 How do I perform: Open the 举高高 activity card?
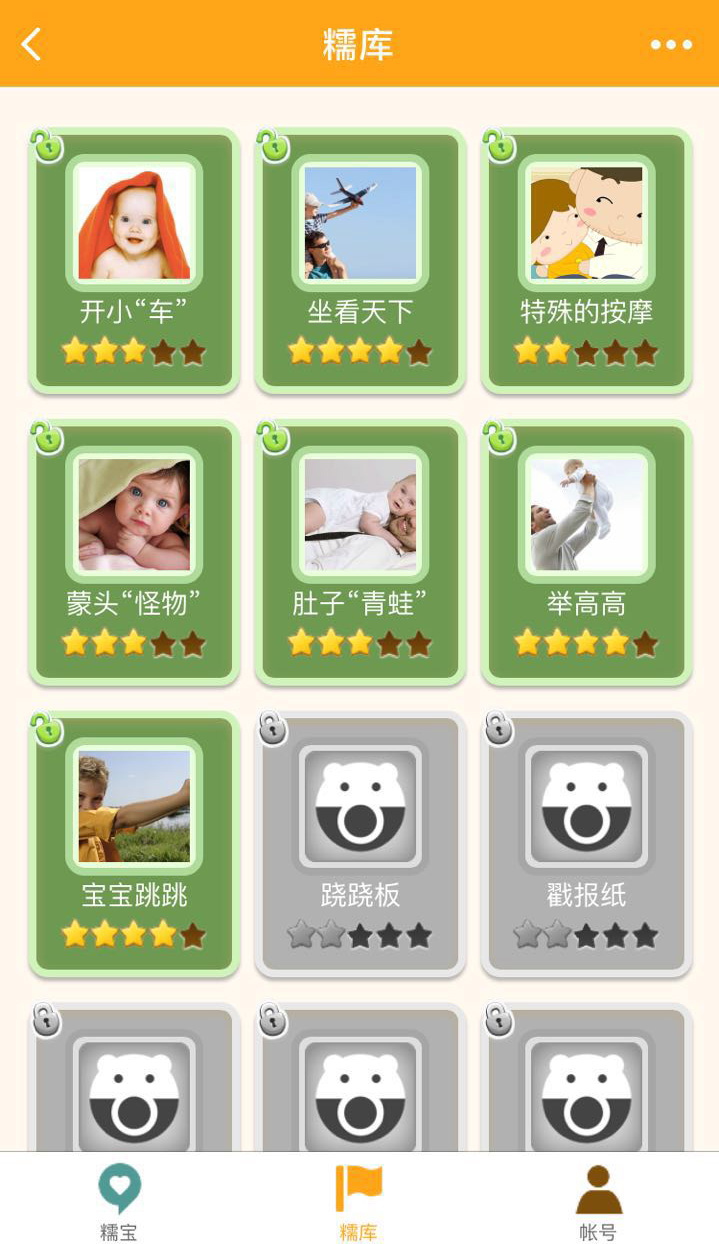tap(586, 552)
